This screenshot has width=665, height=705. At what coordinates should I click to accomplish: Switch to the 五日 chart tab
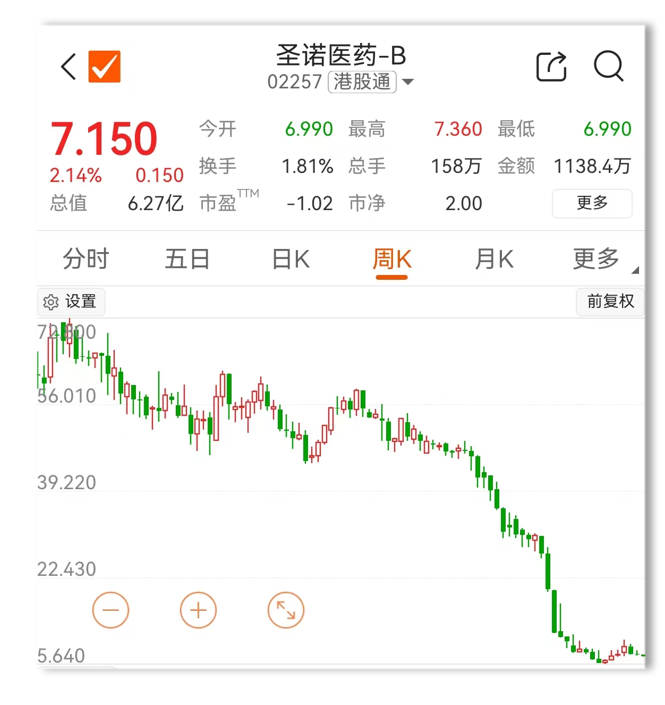click(187, 260)
